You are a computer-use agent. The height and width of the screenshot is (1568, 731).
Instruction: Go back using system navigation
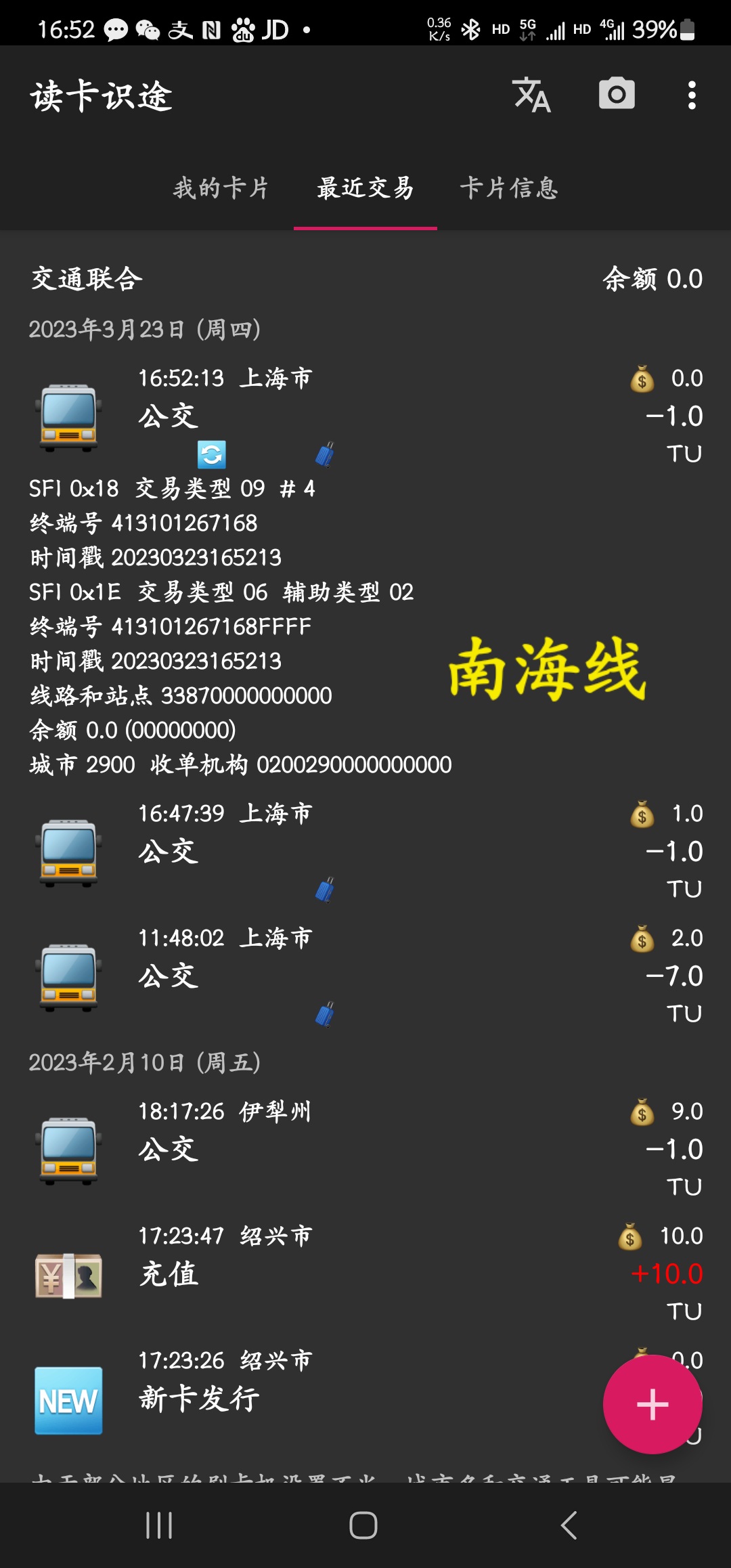tap(569, 1525)
